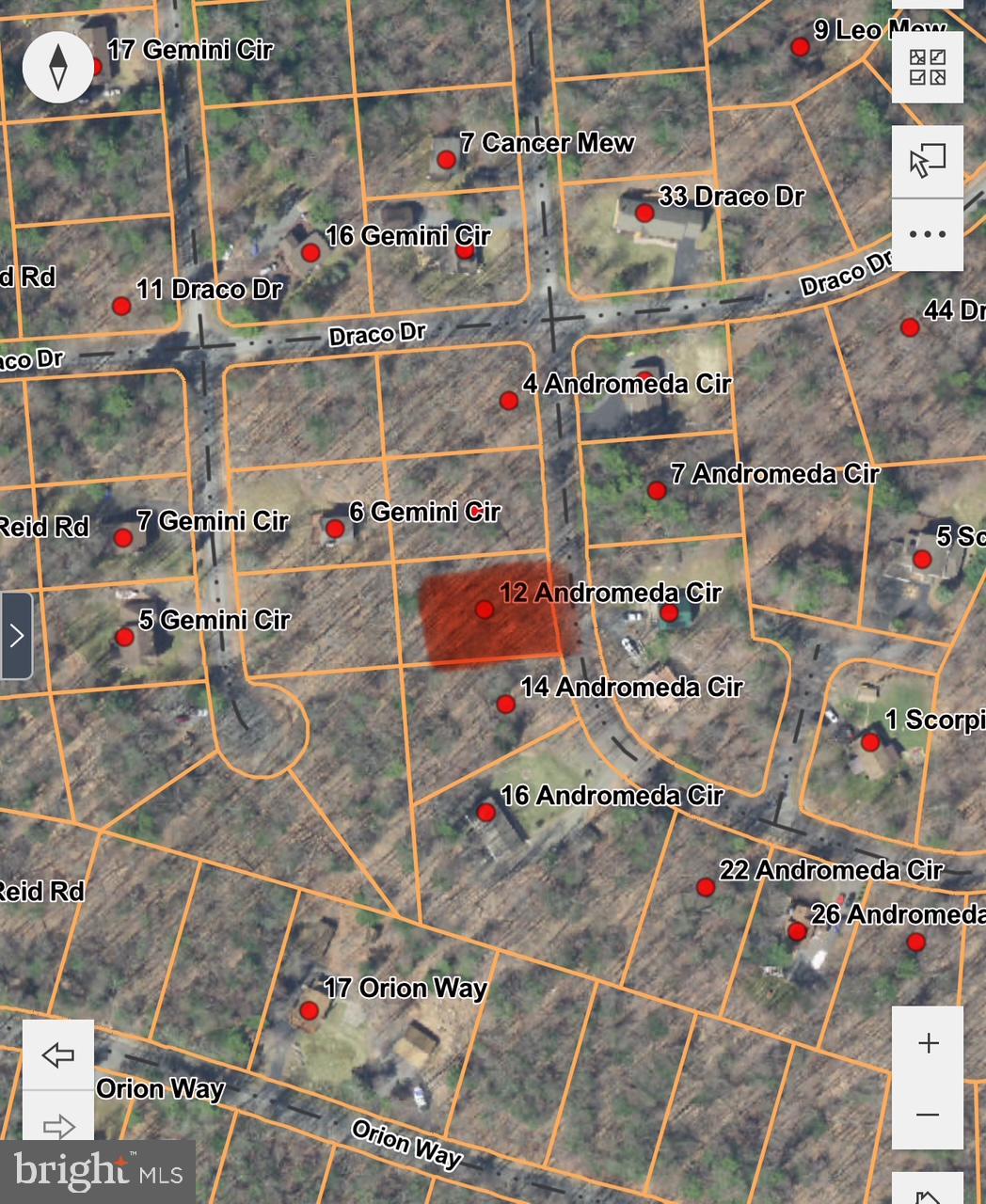Select the 5 Gemini Cir marker
The height and width of the screenshot is (1204, 986).
point(124,637)
